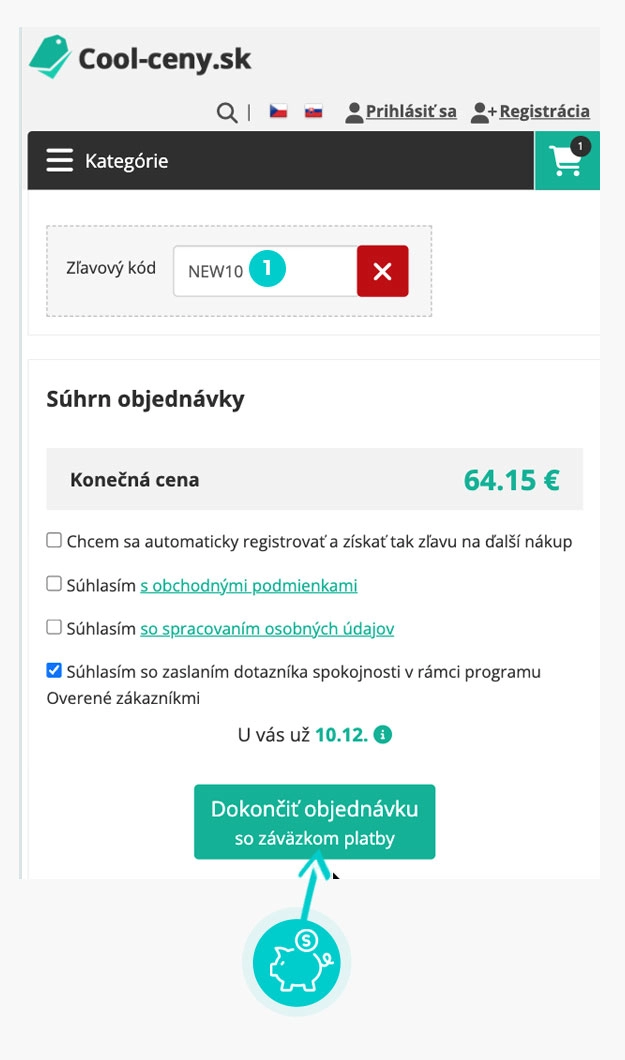Check the automatic registration checkbox
This screenshot has width=625, height=1060.
tap(54, 541)
